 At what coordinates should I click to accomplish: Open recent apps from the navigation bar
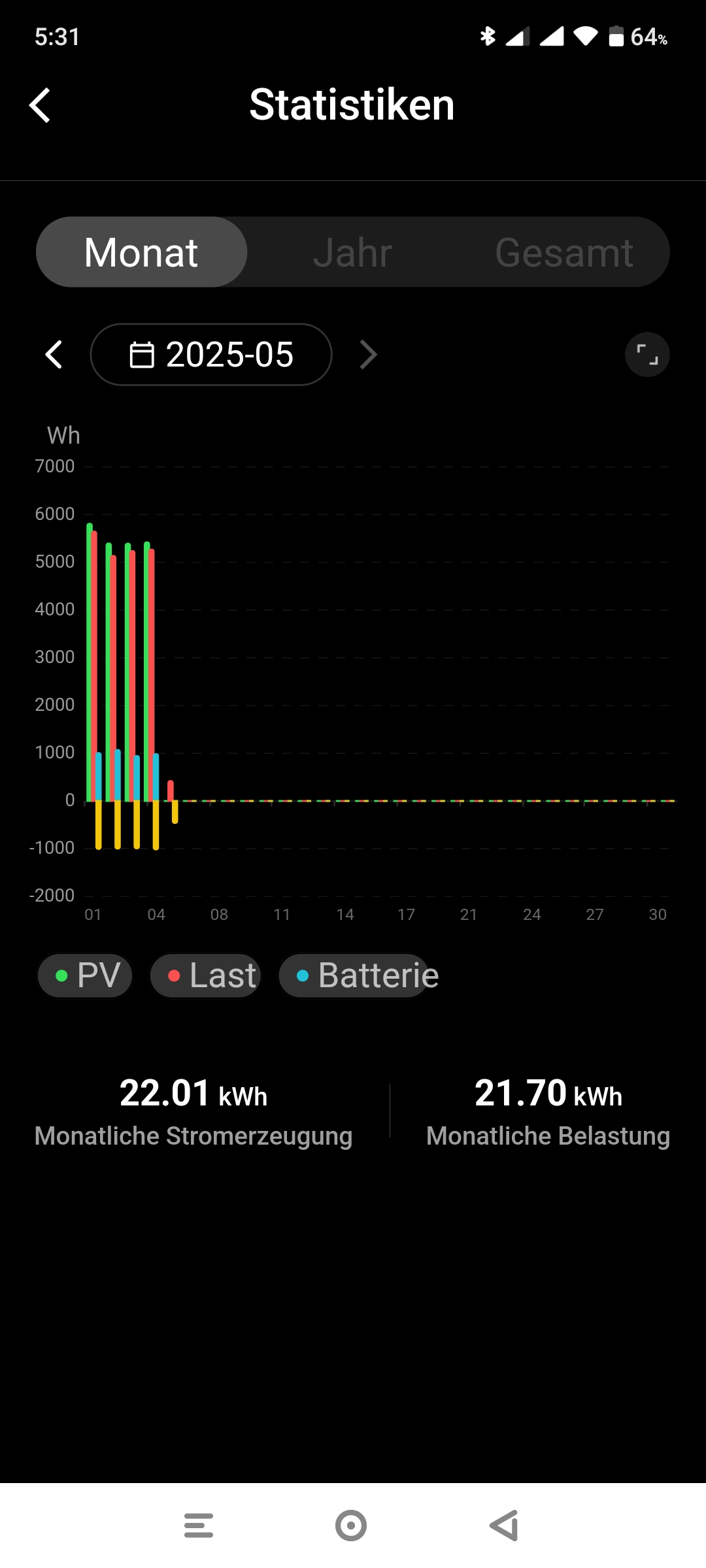[x=199, y=1526]
